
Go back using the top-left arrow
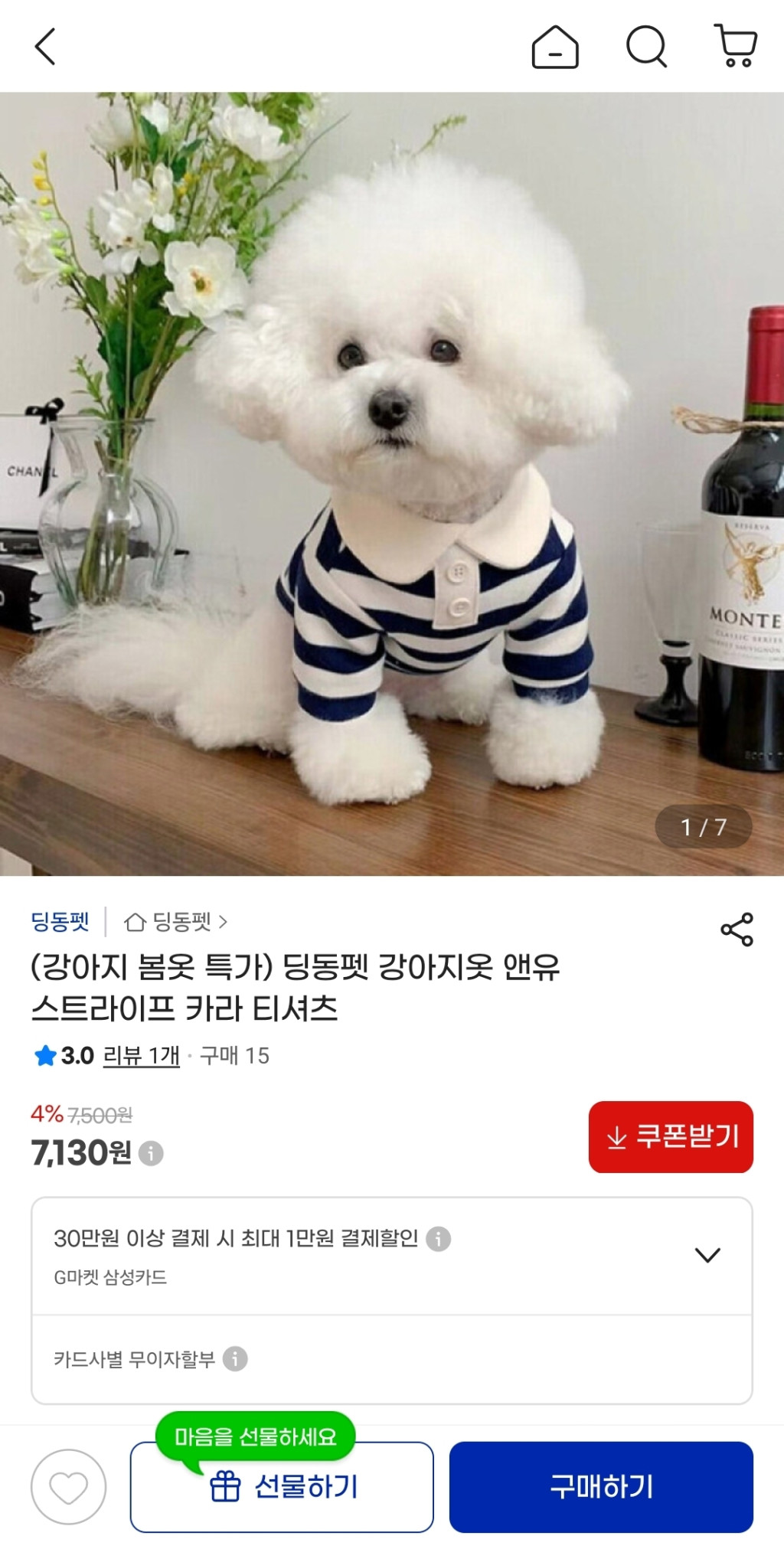45,47
